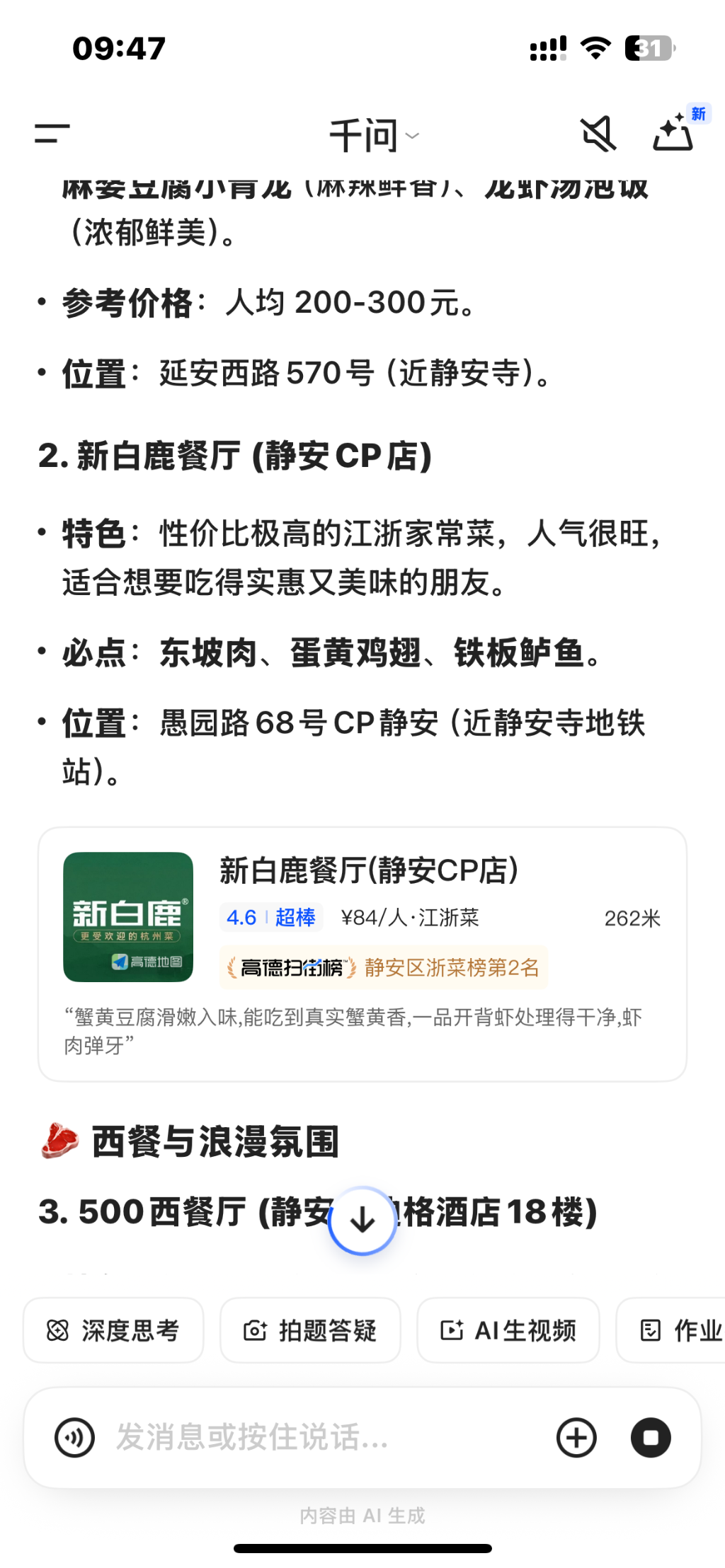
Task: Focus the message input field
Action: pos(319,1437)
